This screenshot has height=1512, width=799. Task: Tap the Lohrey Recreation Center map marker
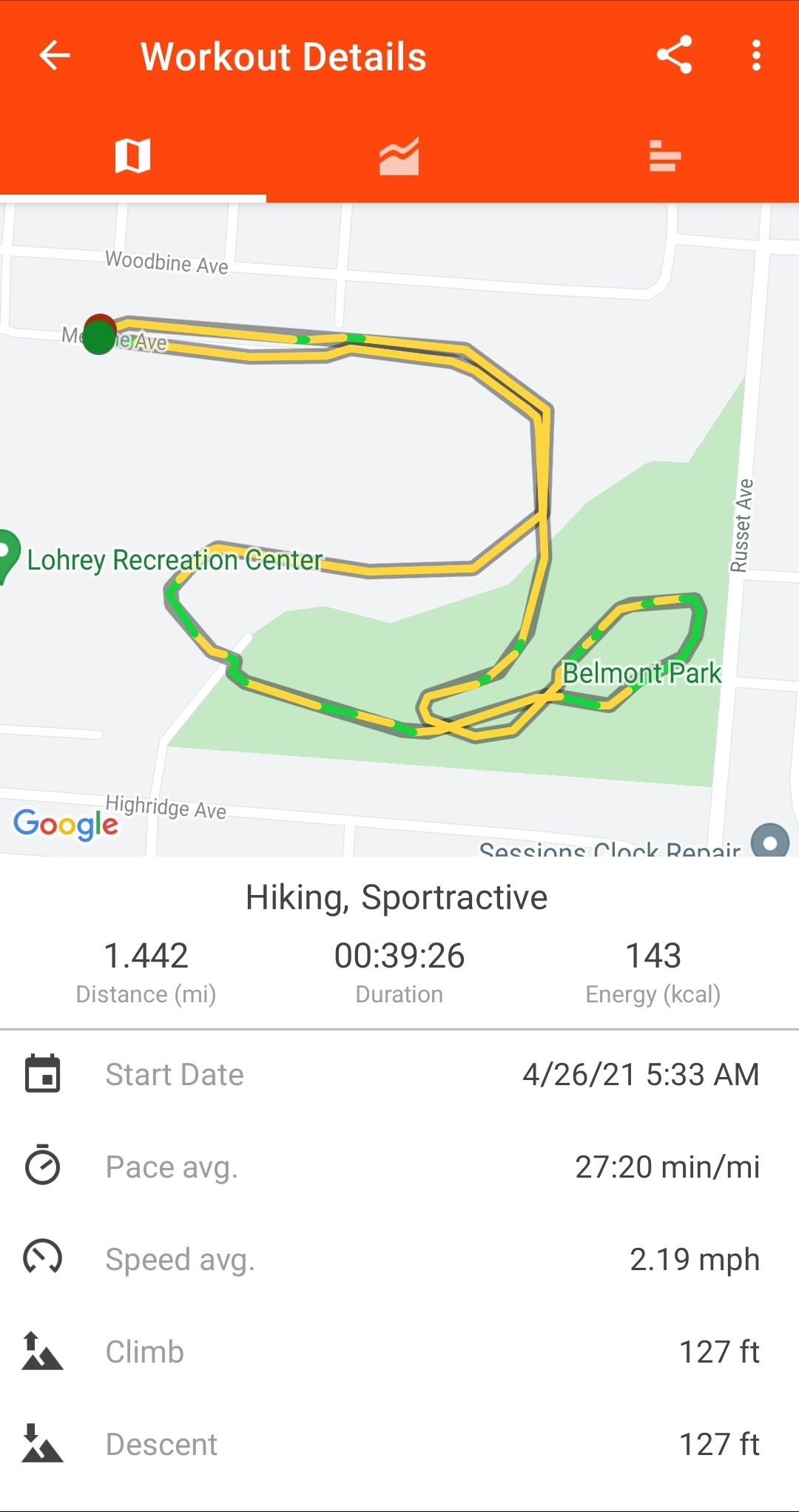(x=7, y=553)
